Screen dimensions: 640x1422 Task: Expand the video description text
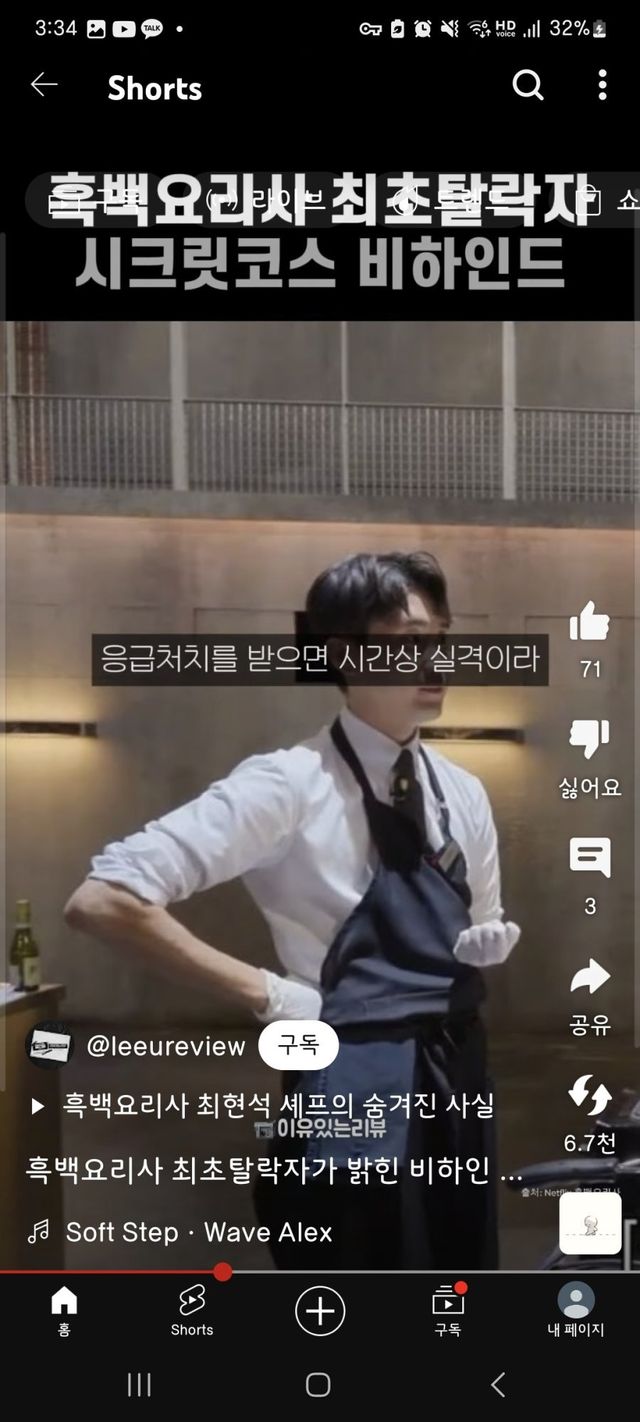(270, 1170)
